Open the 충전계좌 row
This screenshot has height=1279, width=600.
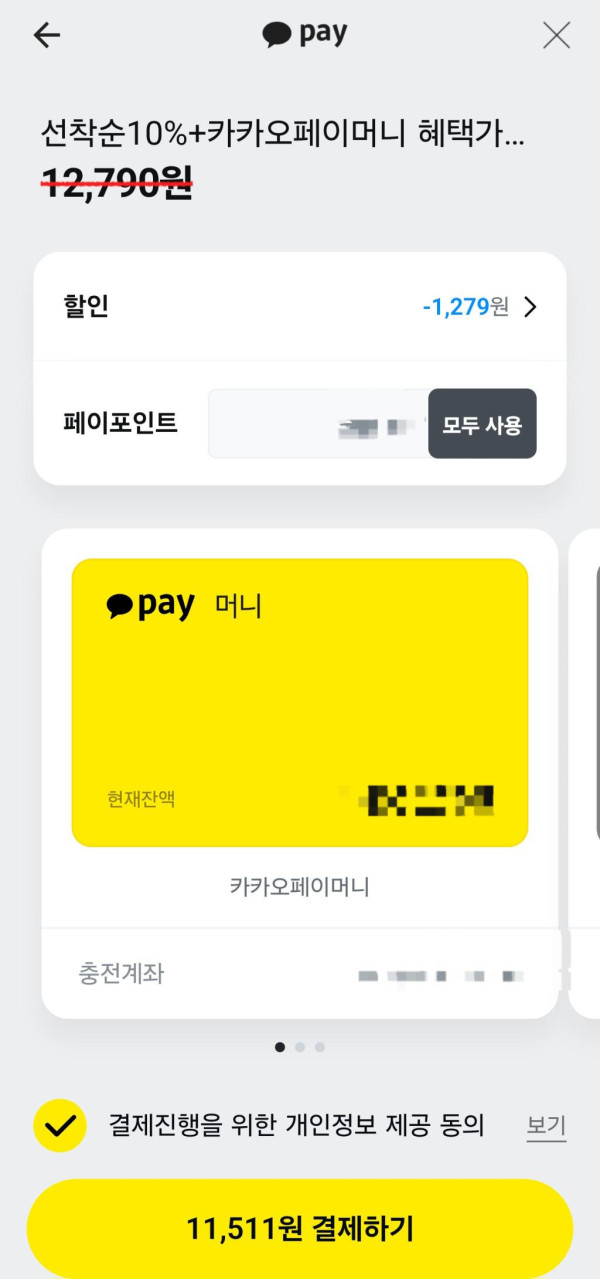(300, 974)
